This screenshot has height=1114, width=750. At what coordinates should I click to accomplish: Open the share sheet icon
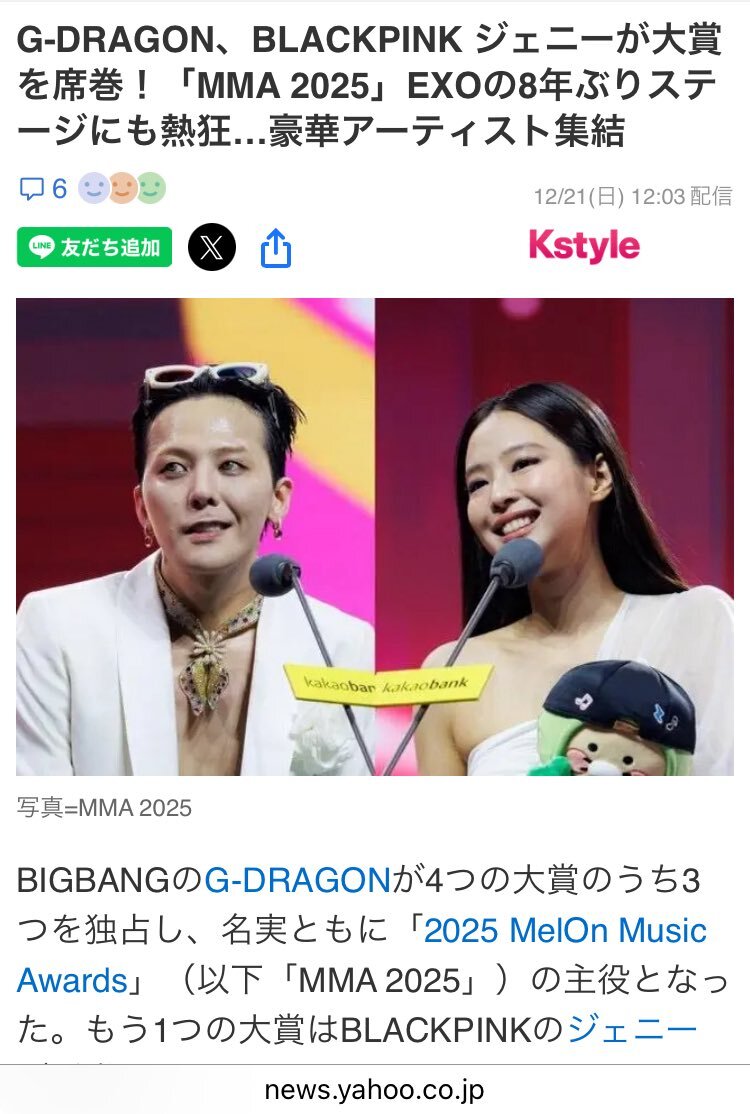point(275,248)
